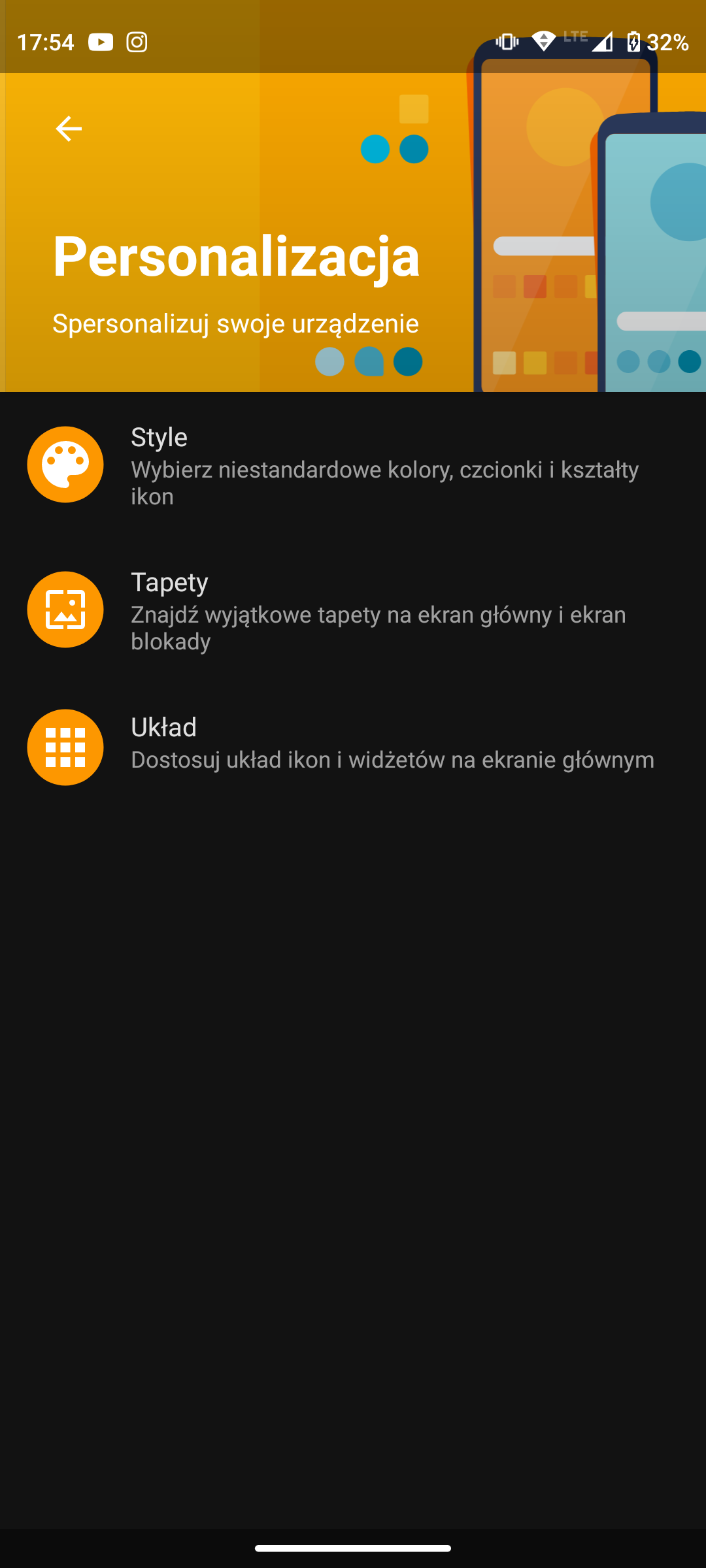Open Tapety wallpaper options
Screen dimensions: 706x1568
tap(353, 610)
